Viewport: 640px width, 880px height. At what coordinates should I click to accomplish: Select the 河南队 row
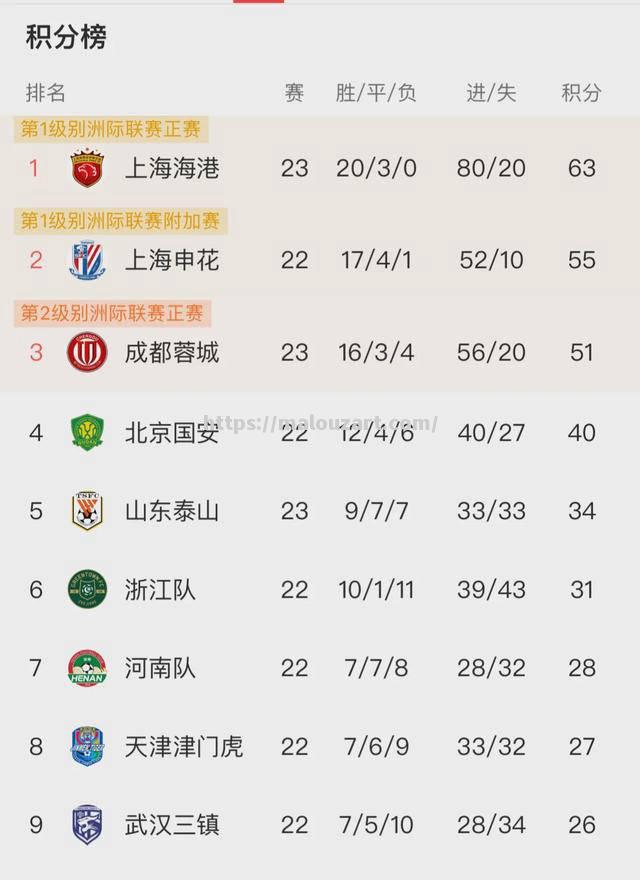[160, 668]
